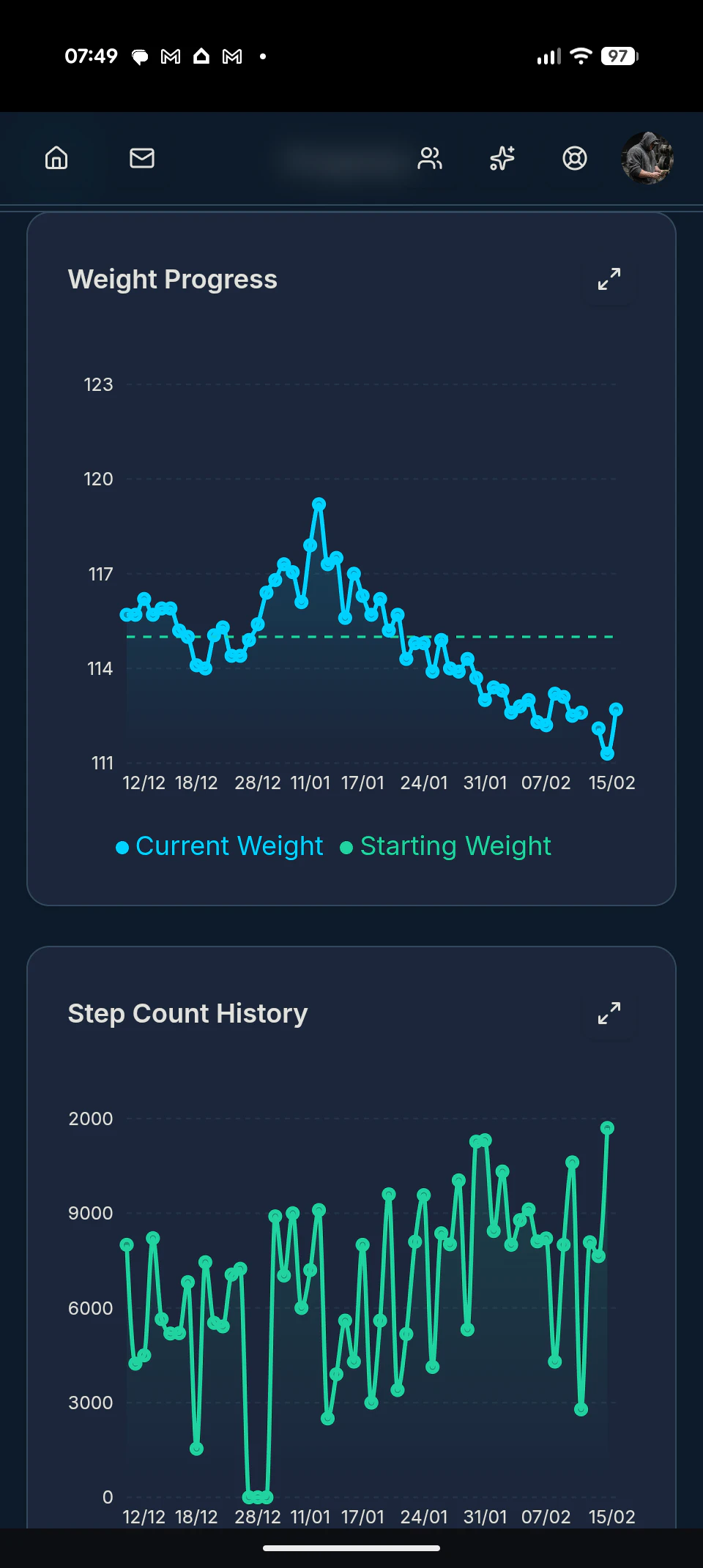Open the profile avatar menu
703x1568 pixels.
click(647, 158)
